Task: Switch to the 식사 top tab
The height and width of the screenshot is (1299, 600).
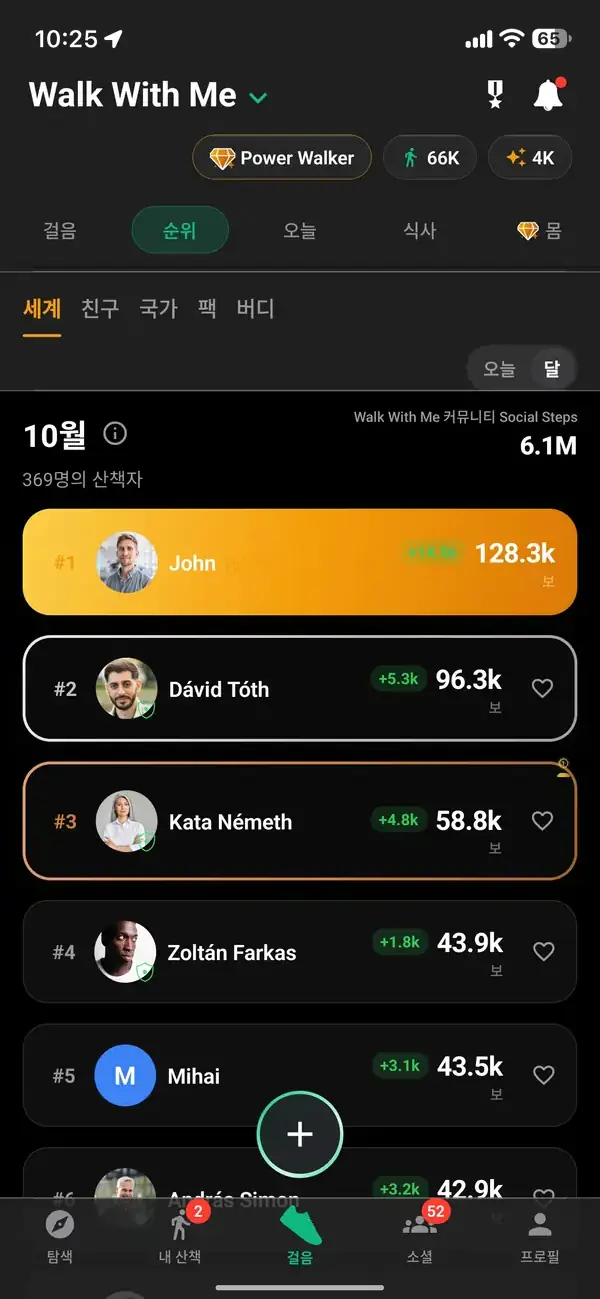Action: point(420,231)
